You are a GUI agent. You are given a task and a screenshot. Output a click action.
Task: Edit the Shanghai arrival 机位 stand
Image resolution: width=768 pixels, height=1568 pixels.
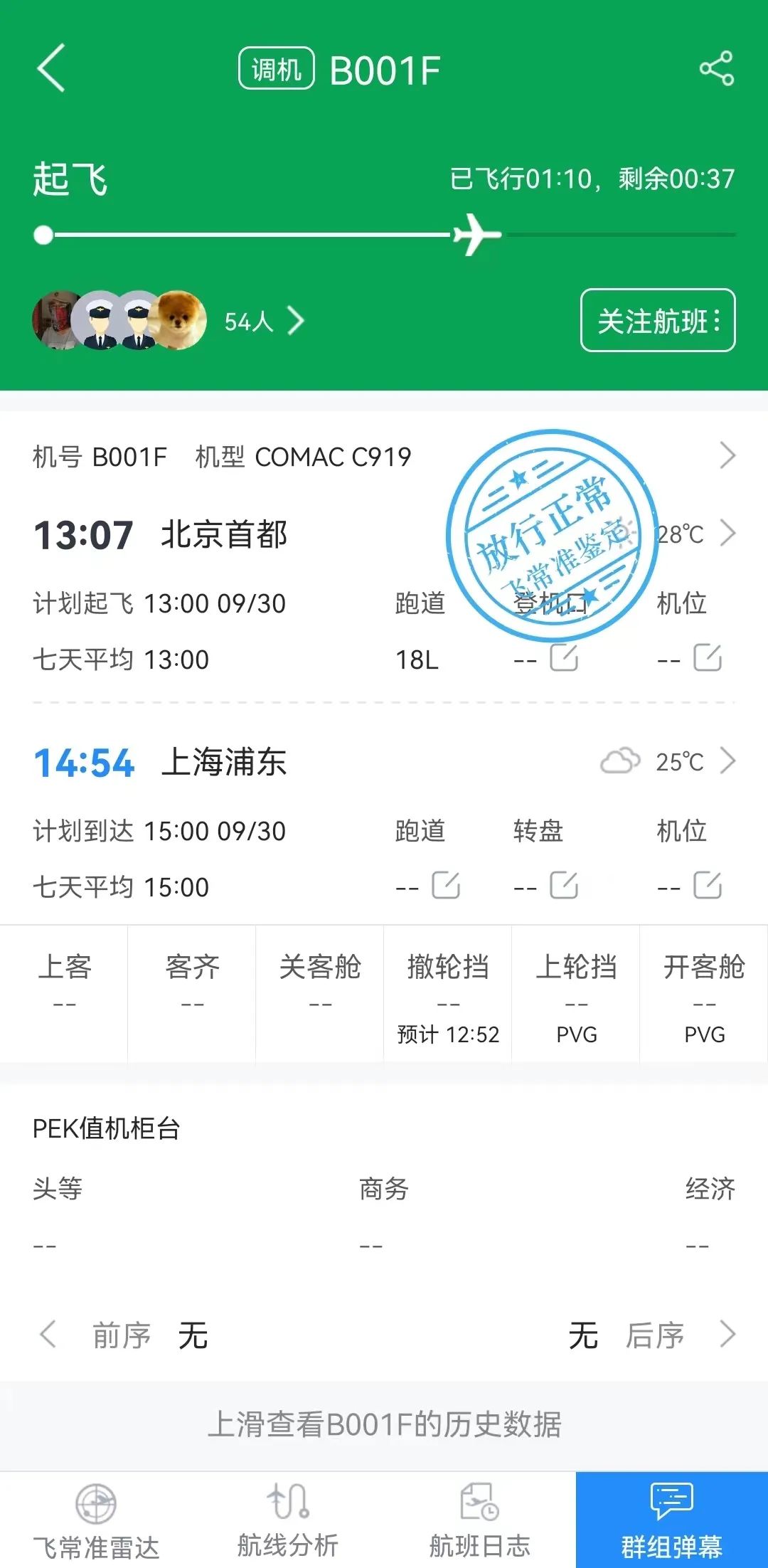click(708, 886)
